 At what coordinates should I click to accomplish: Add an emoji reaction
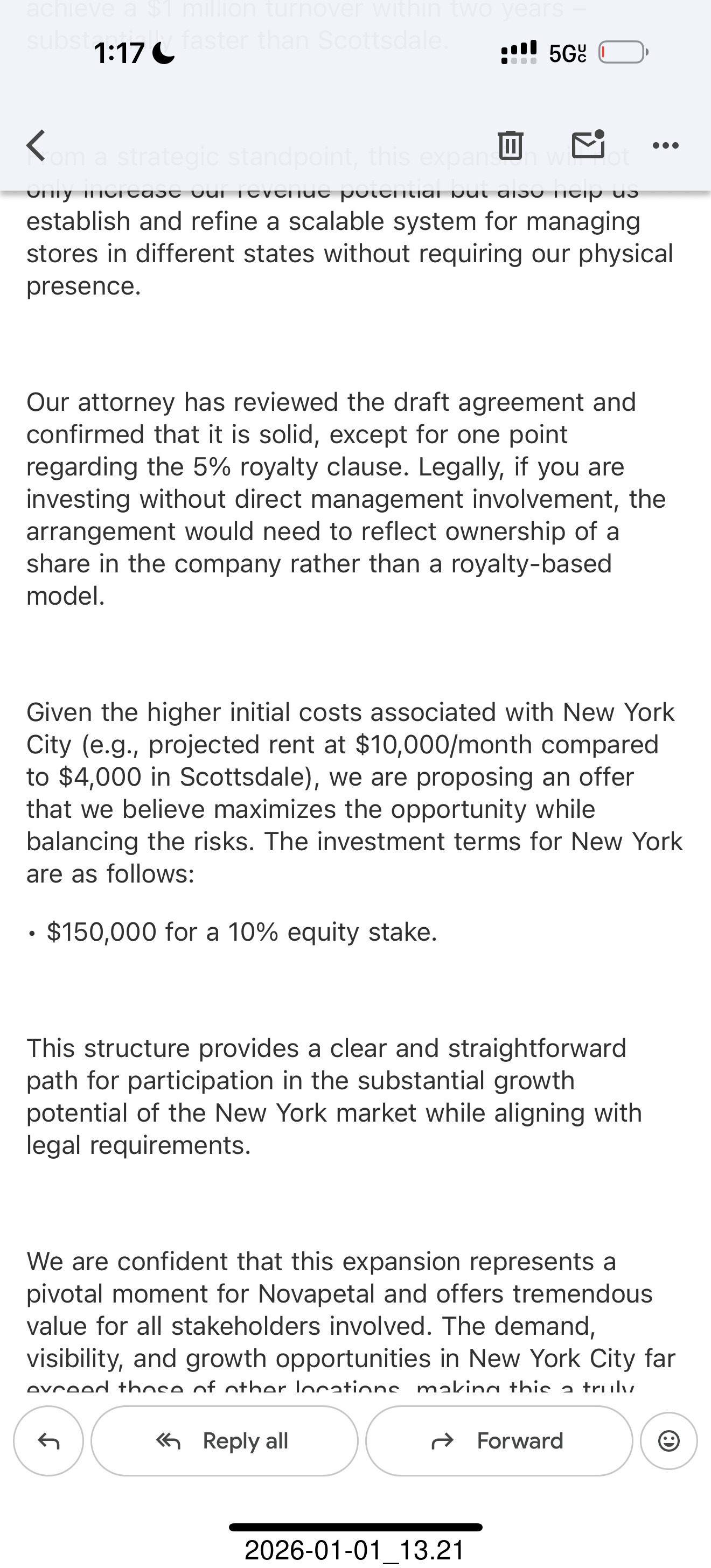(x=668, y=1441)
